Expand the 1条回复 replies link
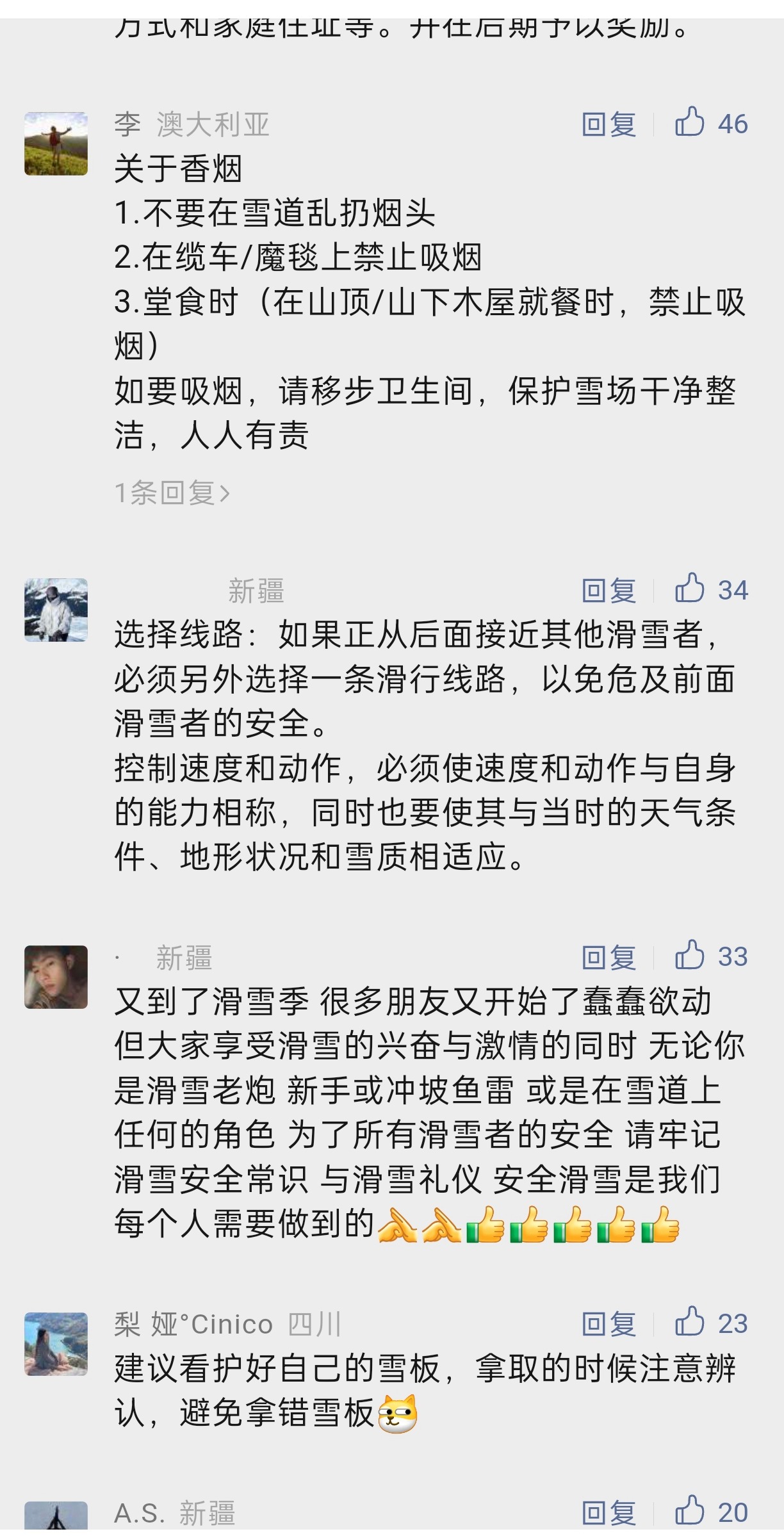 (172, 493)
